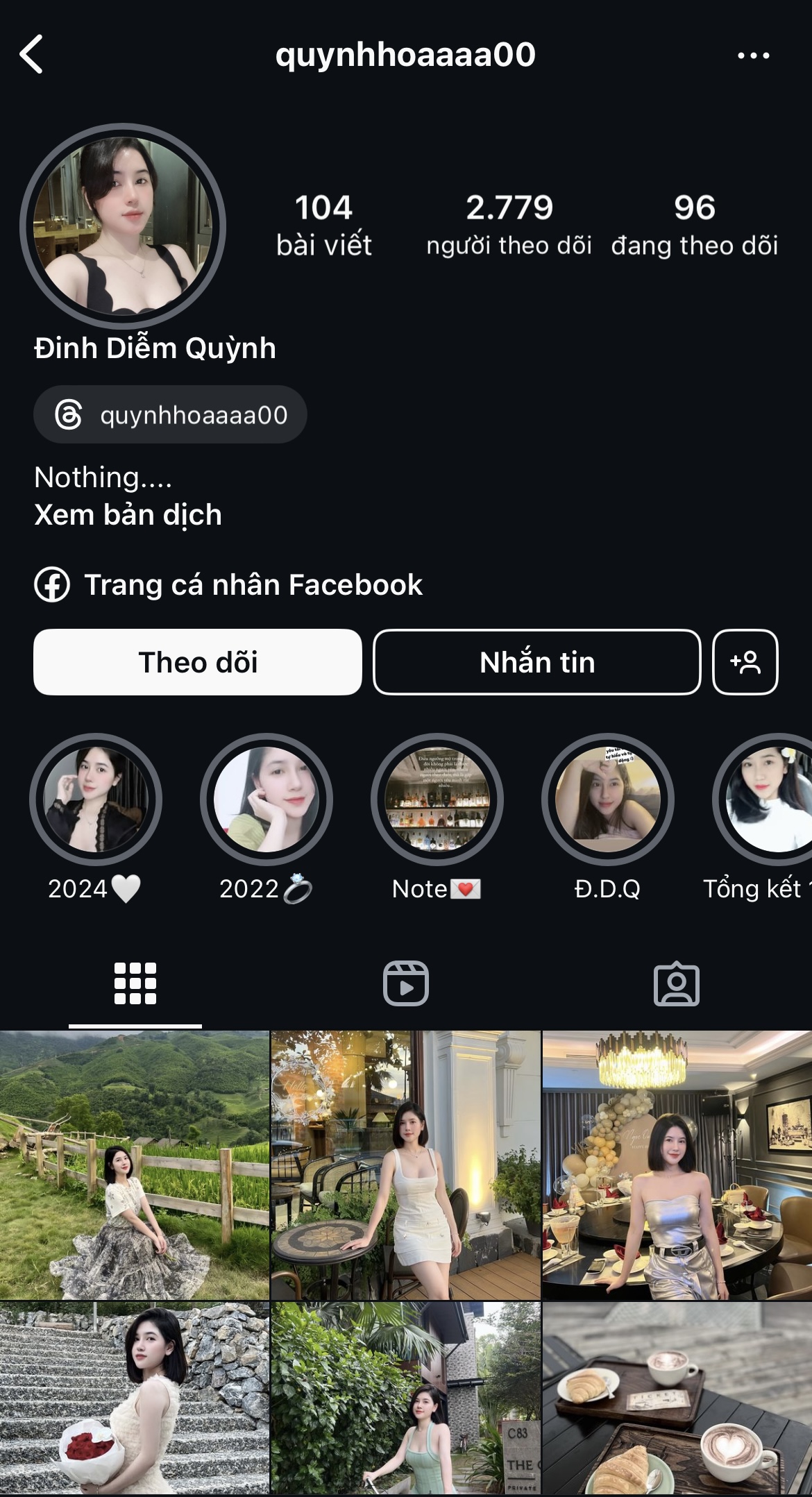This screenshot has height=1497, width=812.
Task: Open the profile picture
Action: pyautogui.click(x=123, y=226)
